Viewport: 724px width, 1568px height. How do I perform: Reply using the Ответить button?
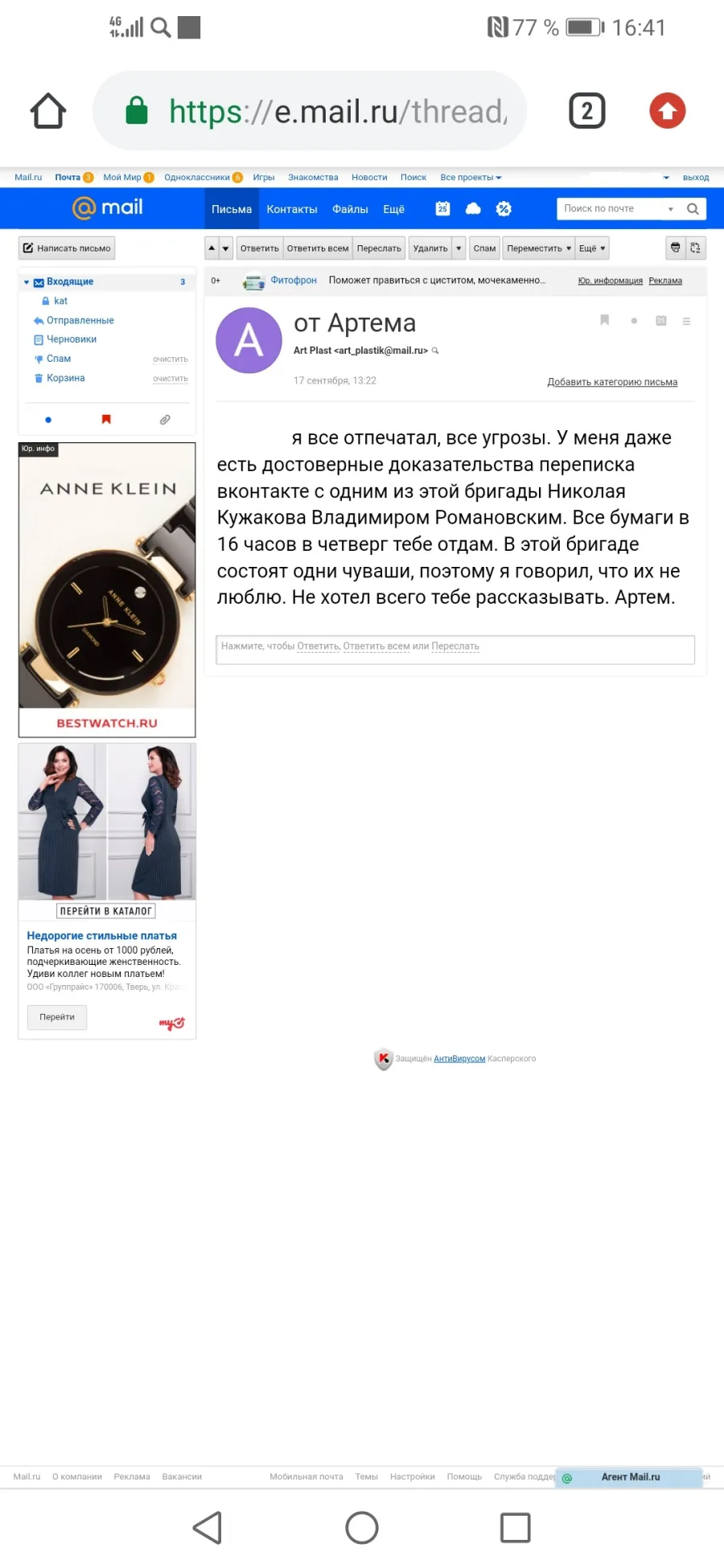pos(259,248)
